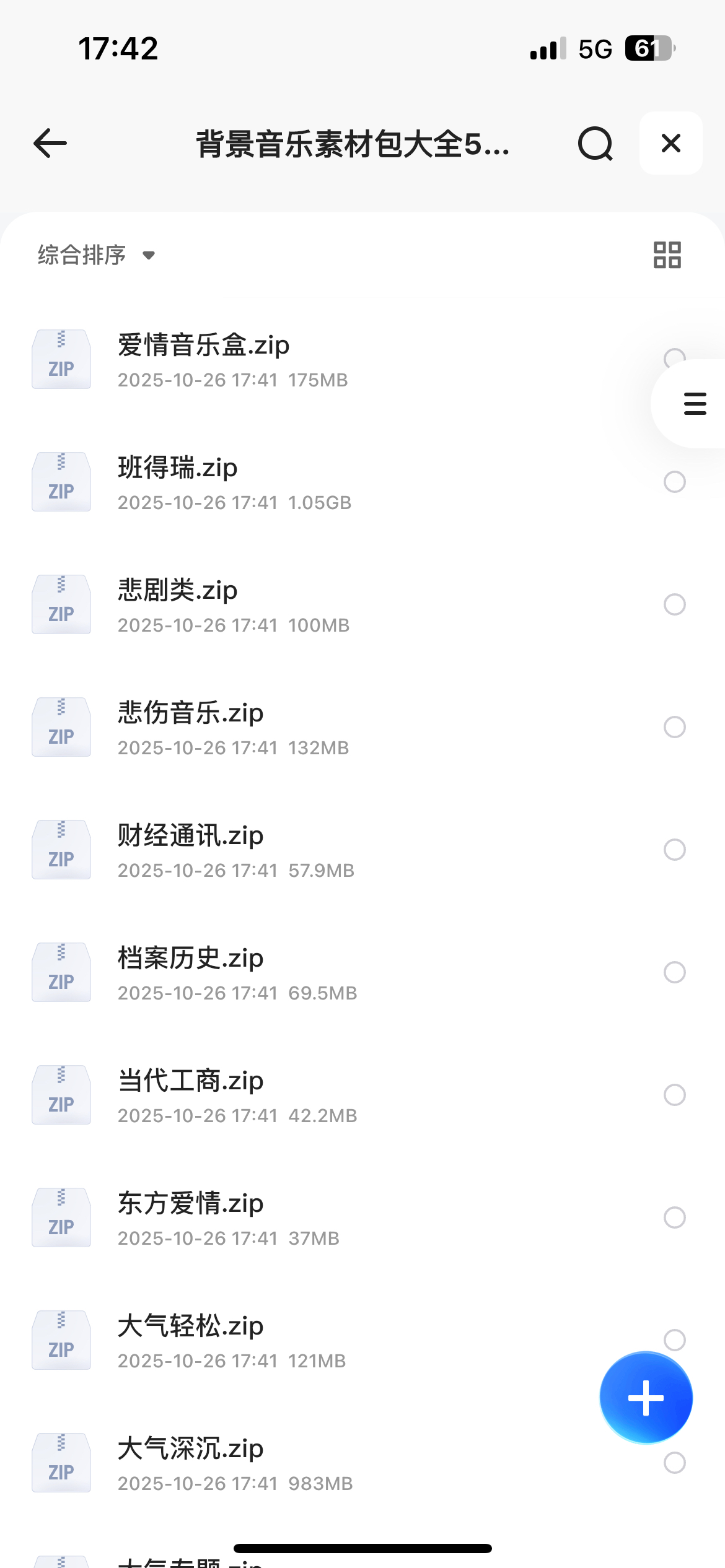
Task: Open 档案历史.zip file
Action: (190, 959)
